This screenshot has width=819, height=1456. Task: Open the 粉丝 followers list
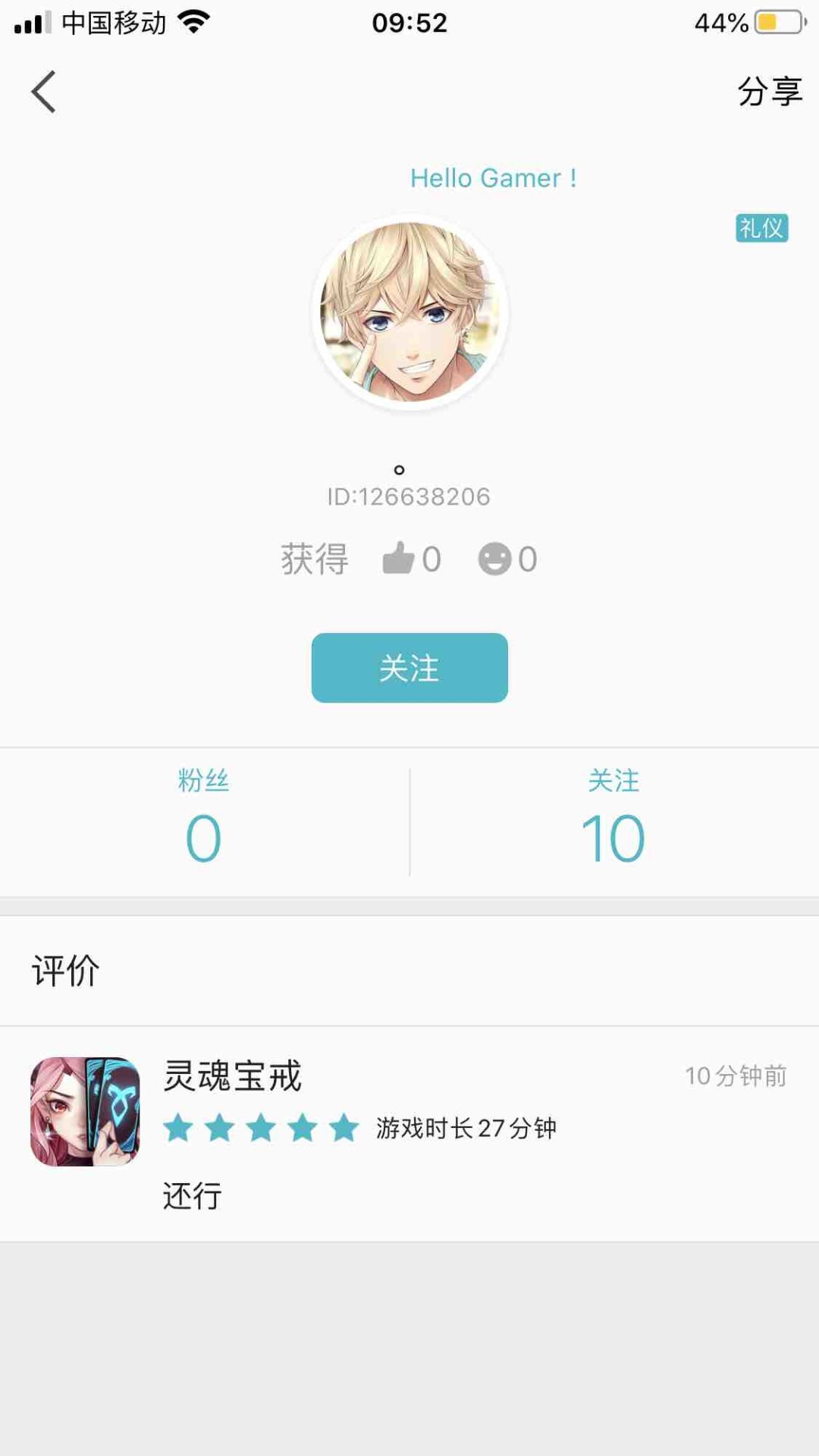[x=203, y=822]
